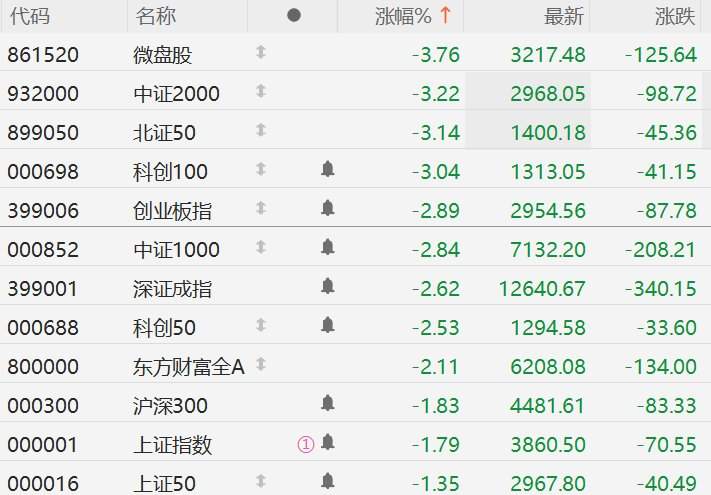This screenshot has width=711, height=495.
Task: Open the 微盘股 index row
Action: [164, 54]
